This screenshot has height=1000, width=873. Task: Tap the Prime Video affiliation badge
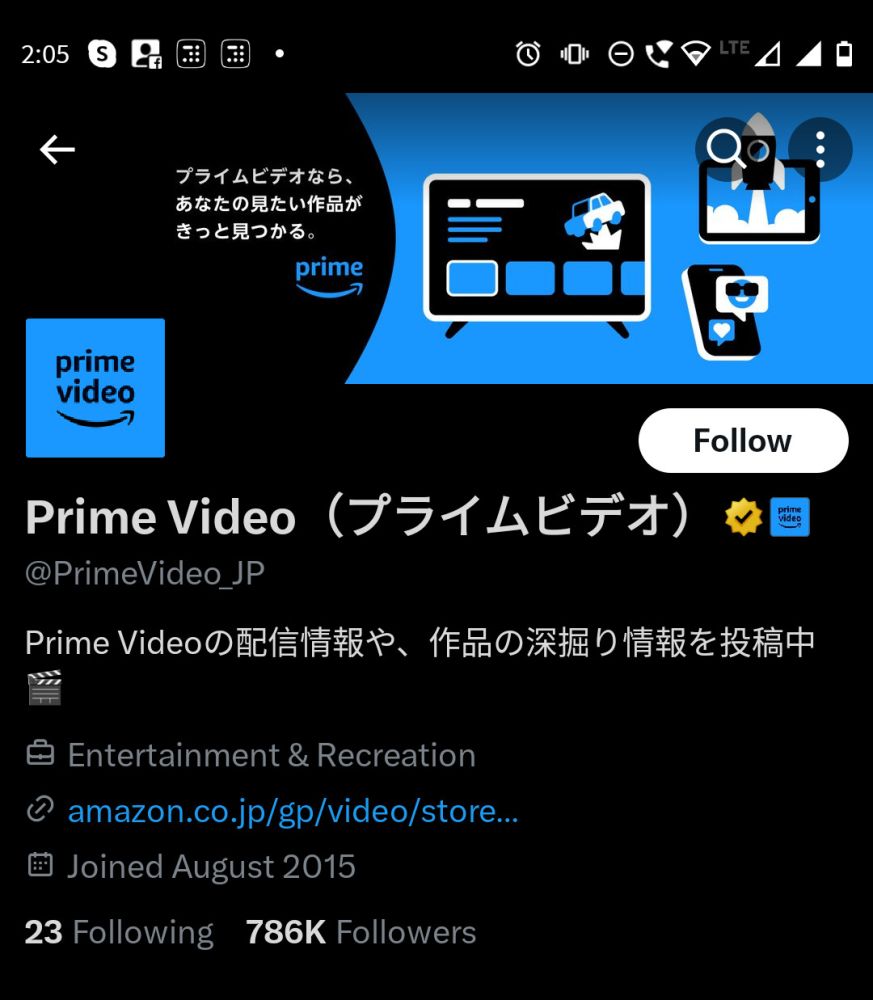(789, 517)
